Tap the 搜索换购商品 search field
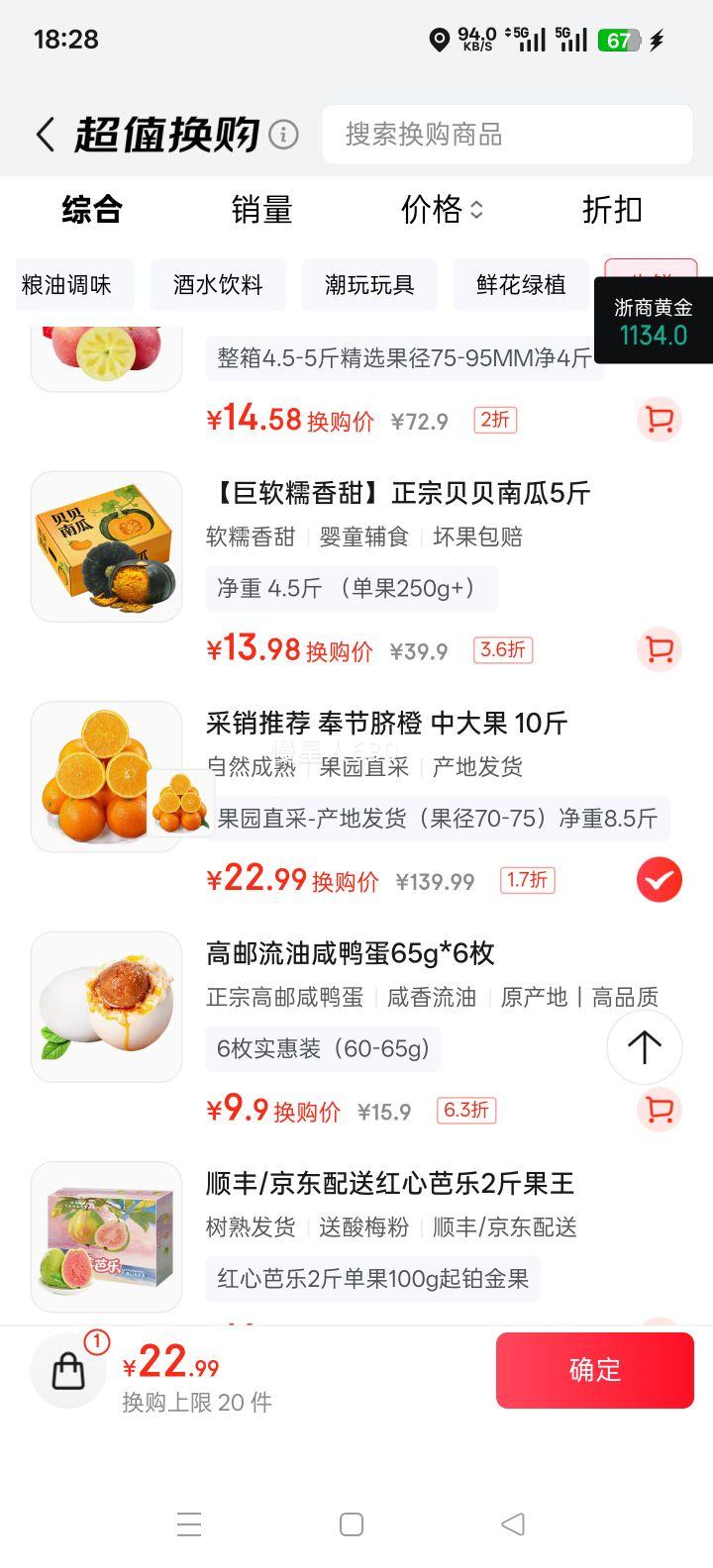The height and width of the screenshot is (1568, 713). 507,135
